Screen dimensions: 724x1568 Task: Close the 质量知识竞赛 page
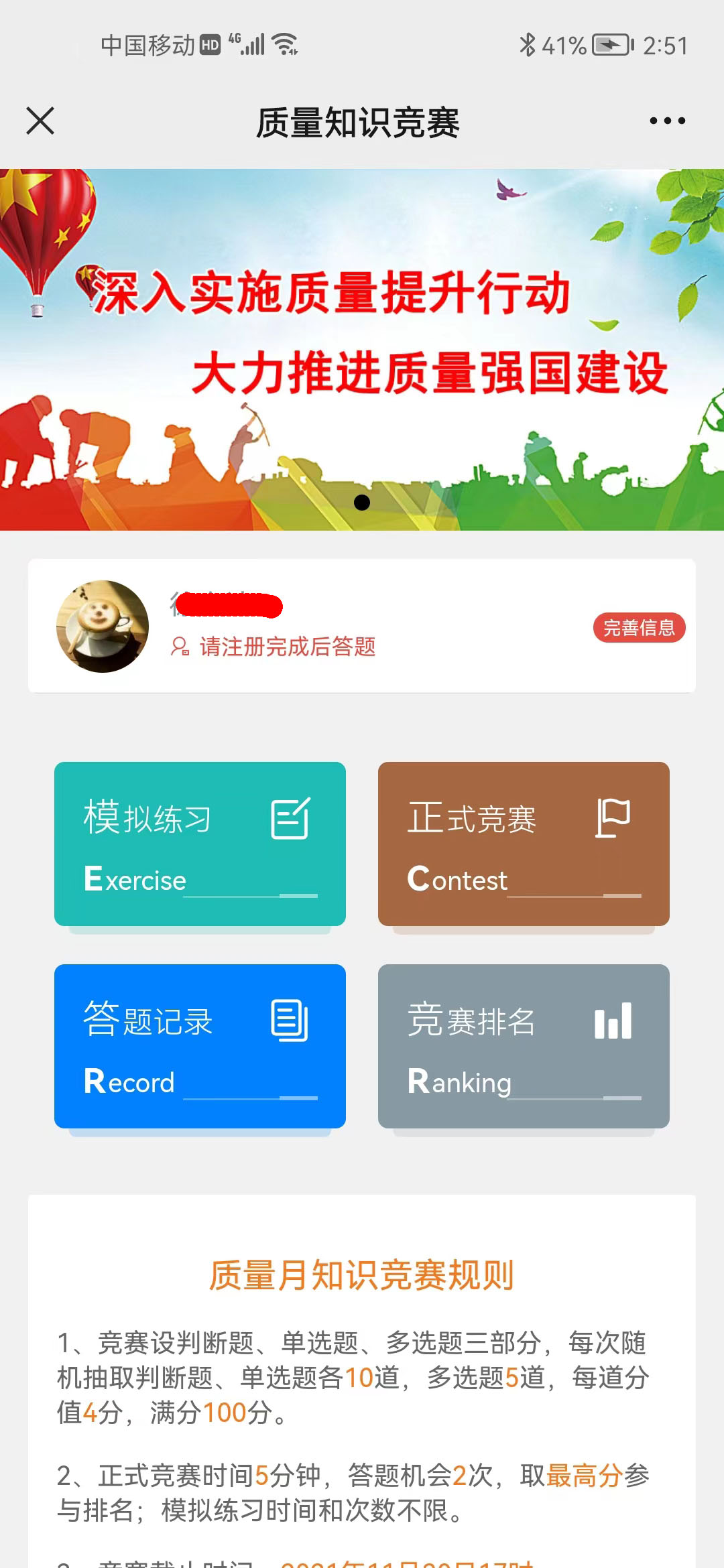(x=40, y=121)
